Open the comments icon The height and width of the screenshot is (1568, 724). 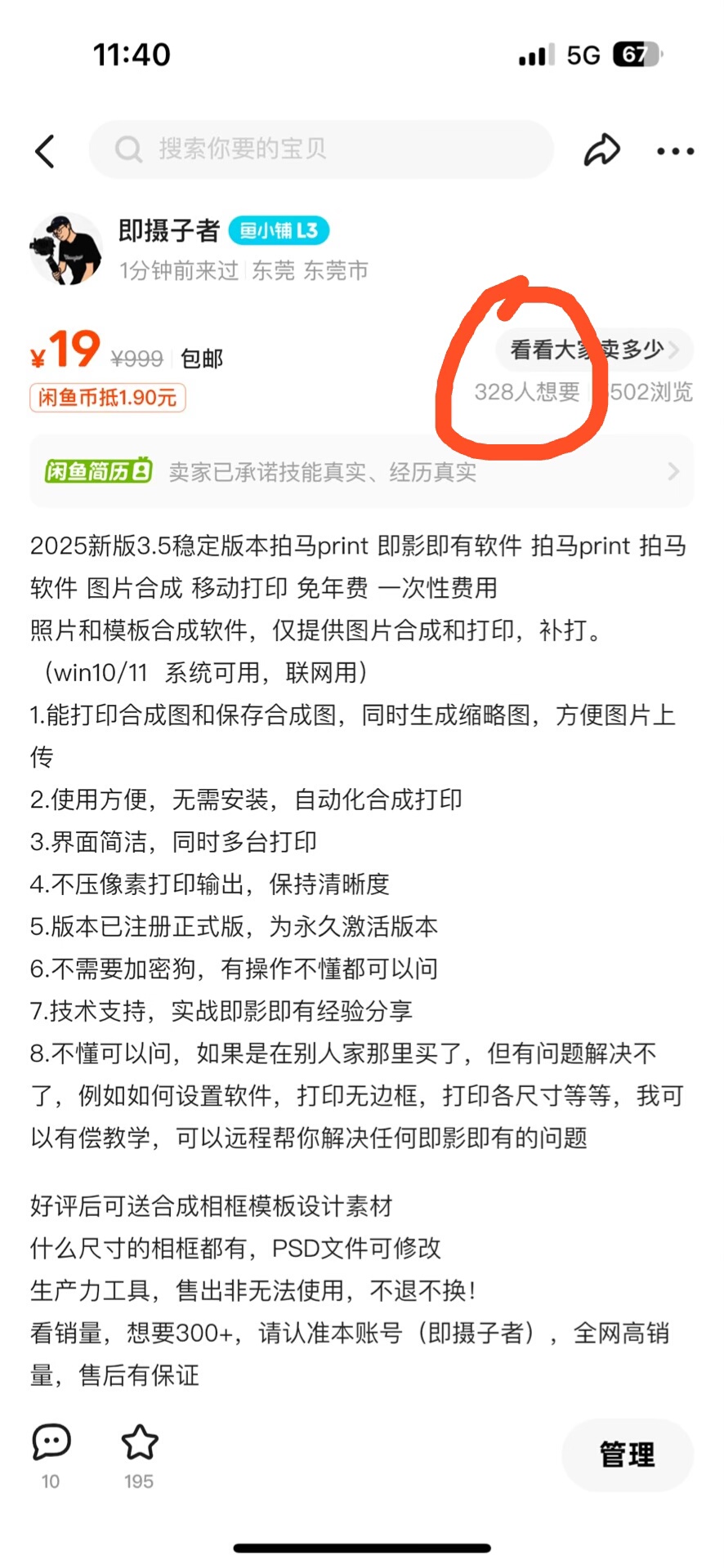pos(51,1442)
